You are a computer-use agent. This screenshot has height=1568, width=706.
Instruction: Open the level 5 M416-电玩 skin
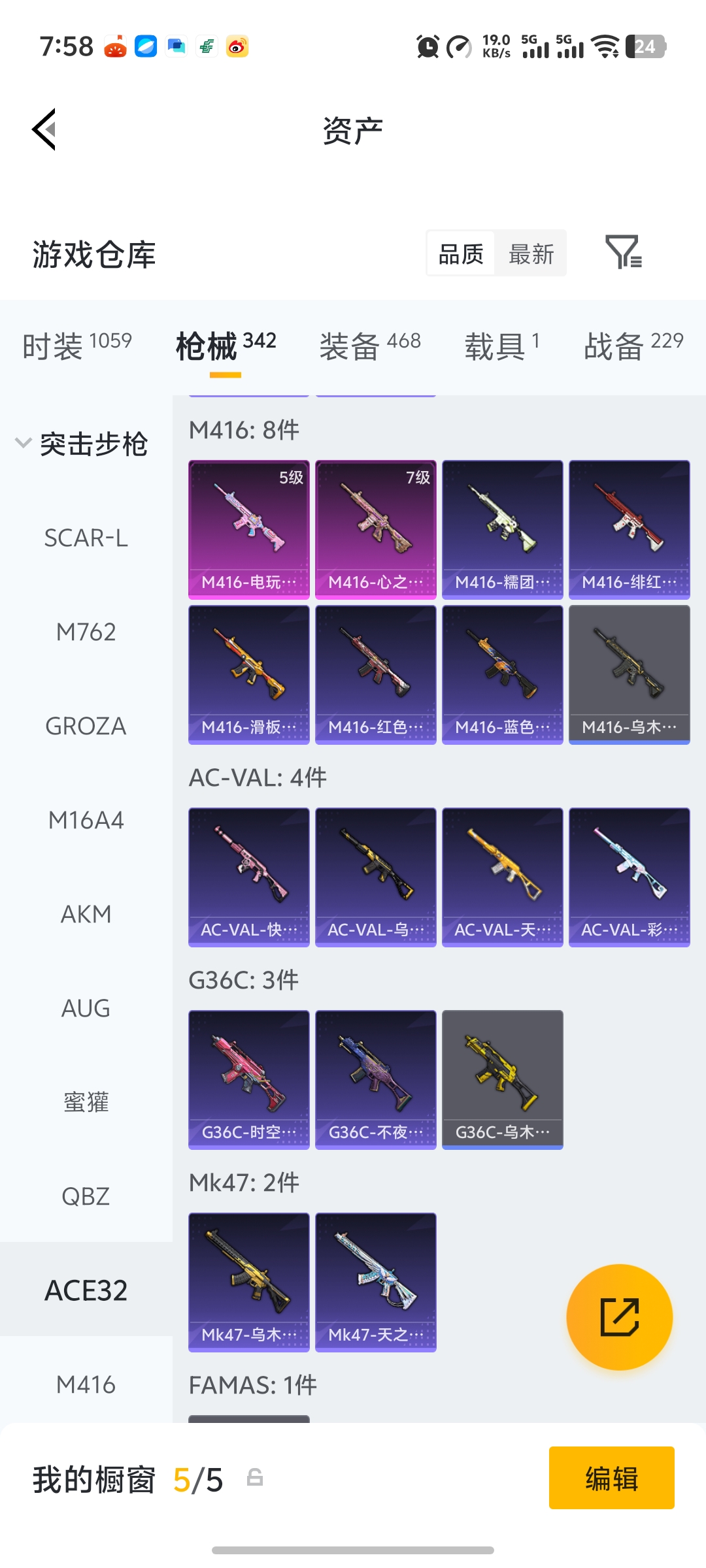click(249, 529)
